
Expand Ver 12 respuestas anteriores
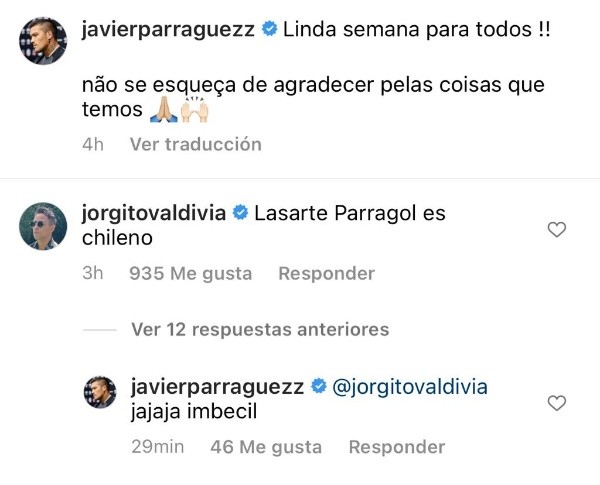click(x=260, y=329)
